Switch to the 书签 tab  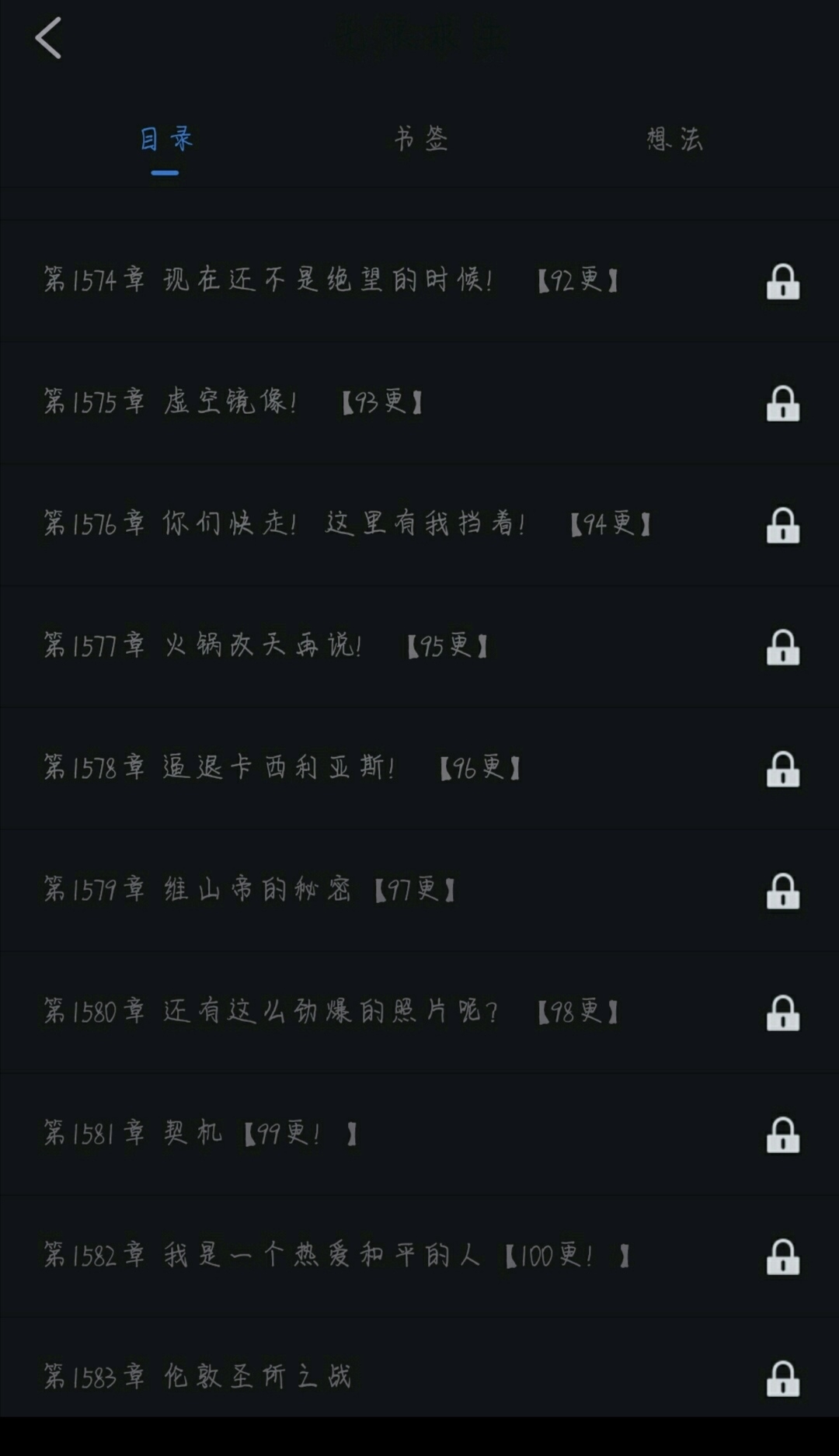[x=420, y=140]
